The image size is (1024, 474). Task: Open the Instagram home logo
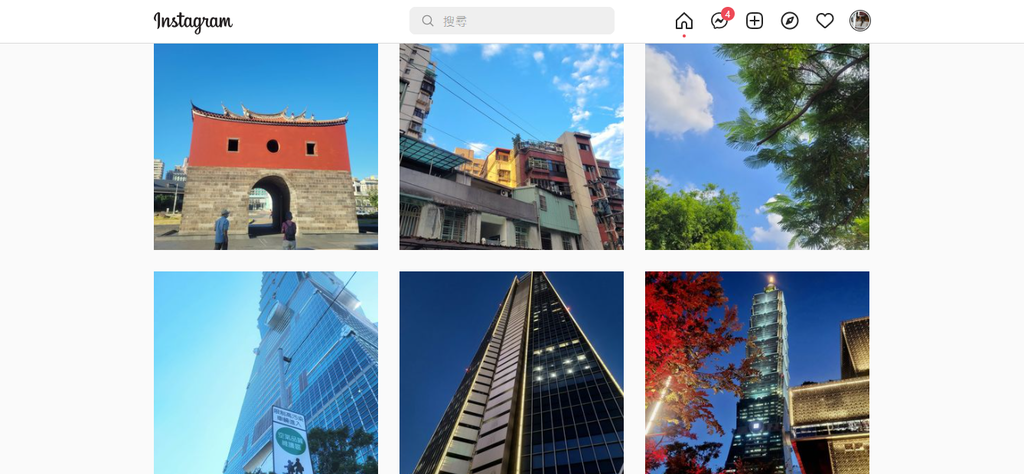tap(193, 21)
